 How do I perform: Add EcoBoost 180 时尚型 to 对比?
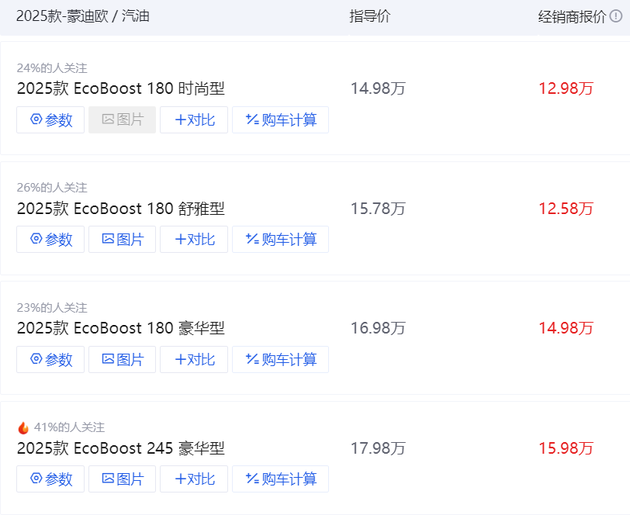tap(194, 120)
